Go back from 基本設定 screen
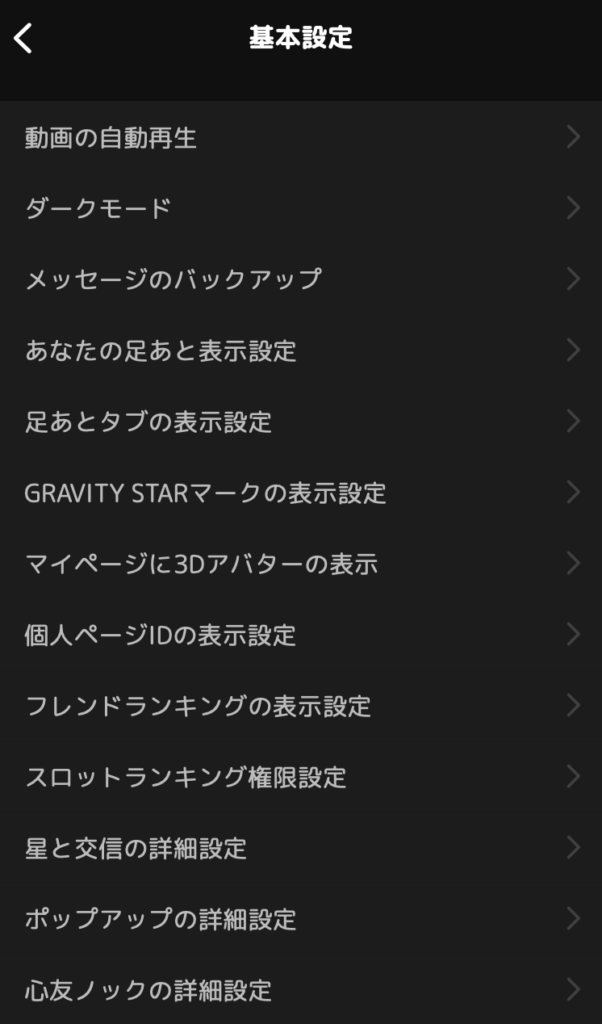602x1024 pixels. tap(23, 38)
